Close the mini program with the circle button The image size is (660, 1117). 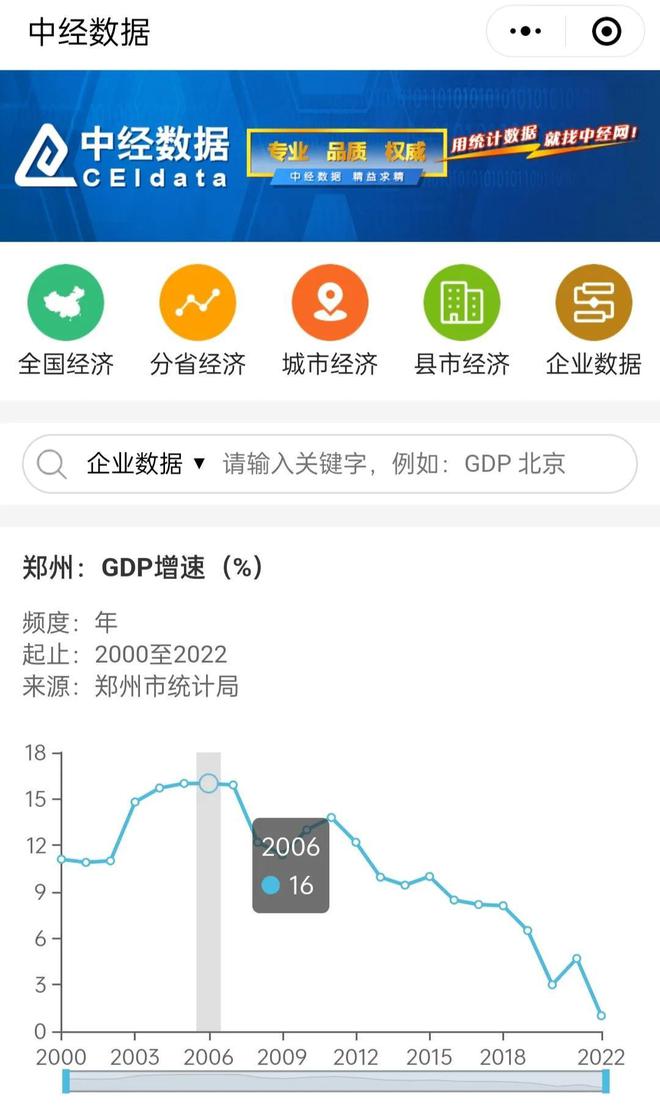pos(606,32)
